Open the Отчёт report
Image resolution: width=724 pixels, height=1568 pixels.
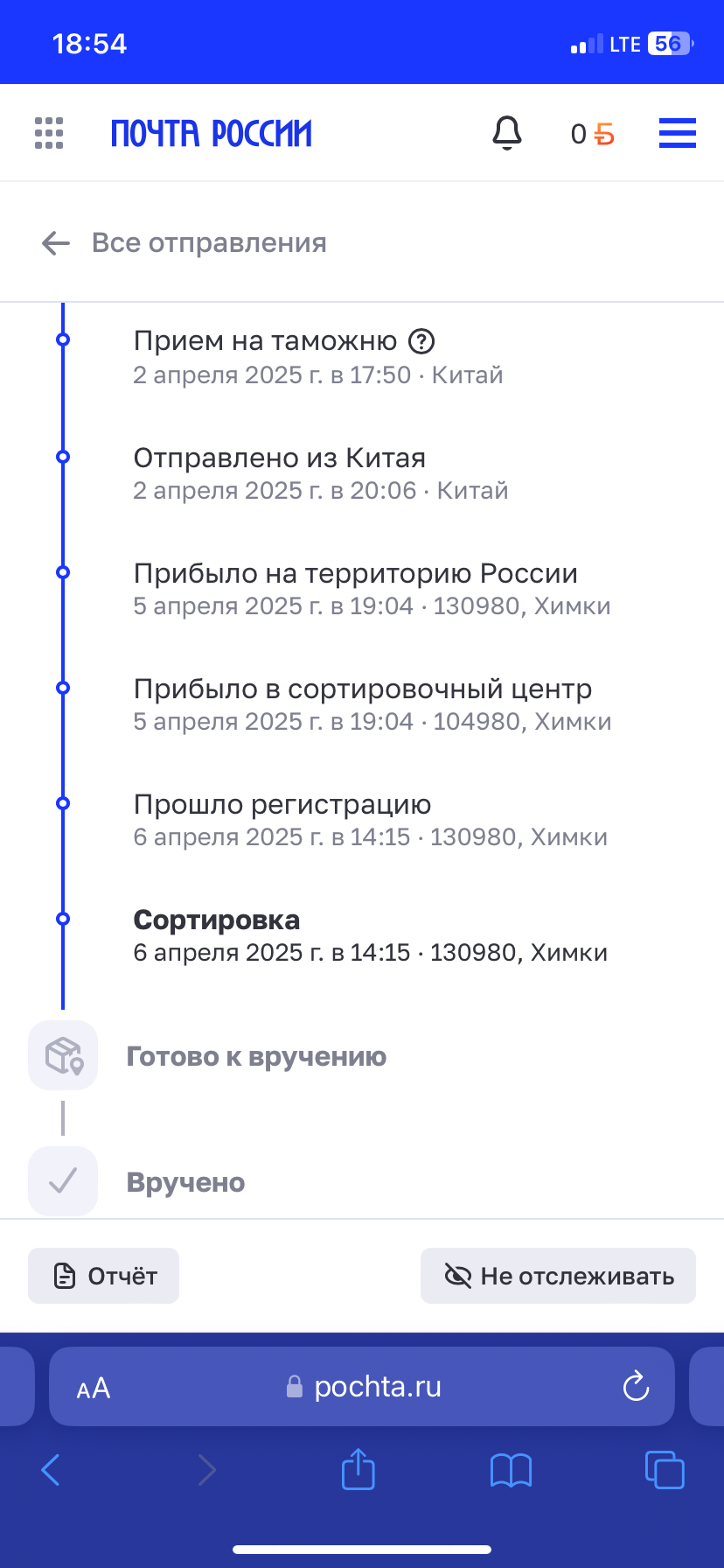(104, 1276)
